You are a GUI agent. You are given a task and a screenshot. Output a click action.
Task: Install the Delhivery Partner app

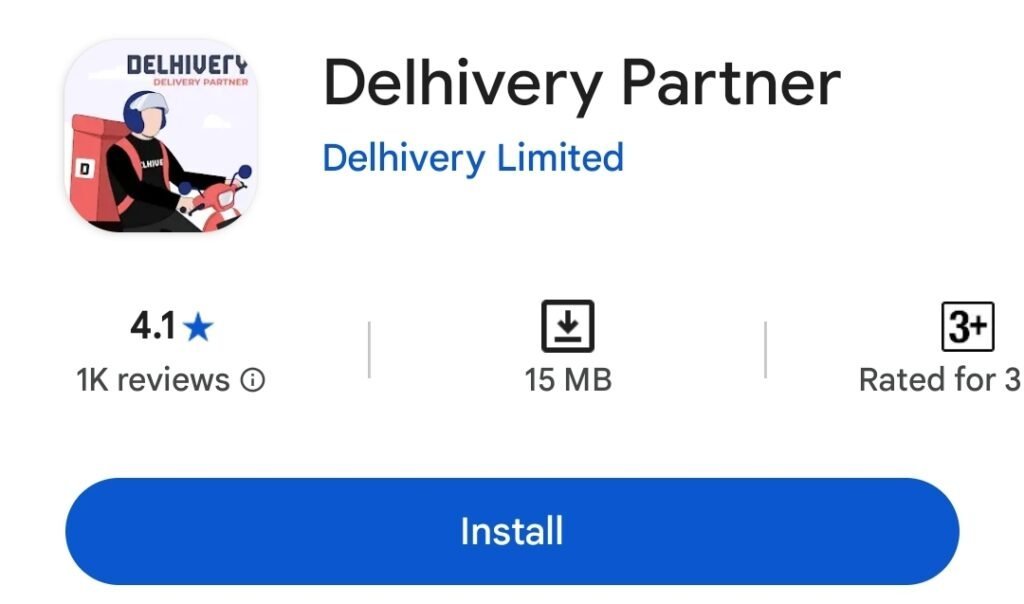[x=511, y=531]
